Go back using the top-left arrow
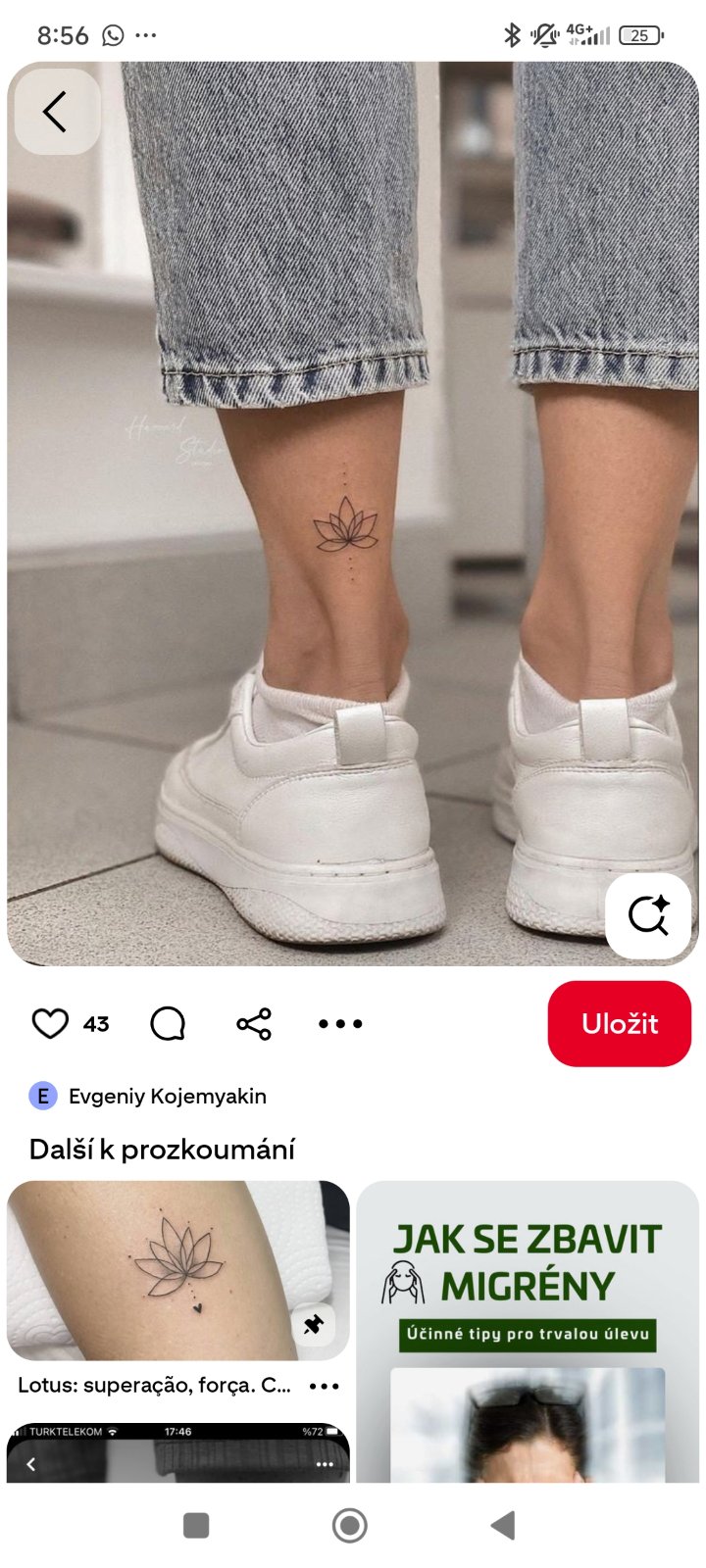The image size is (706, 1568). click(56, 112)
